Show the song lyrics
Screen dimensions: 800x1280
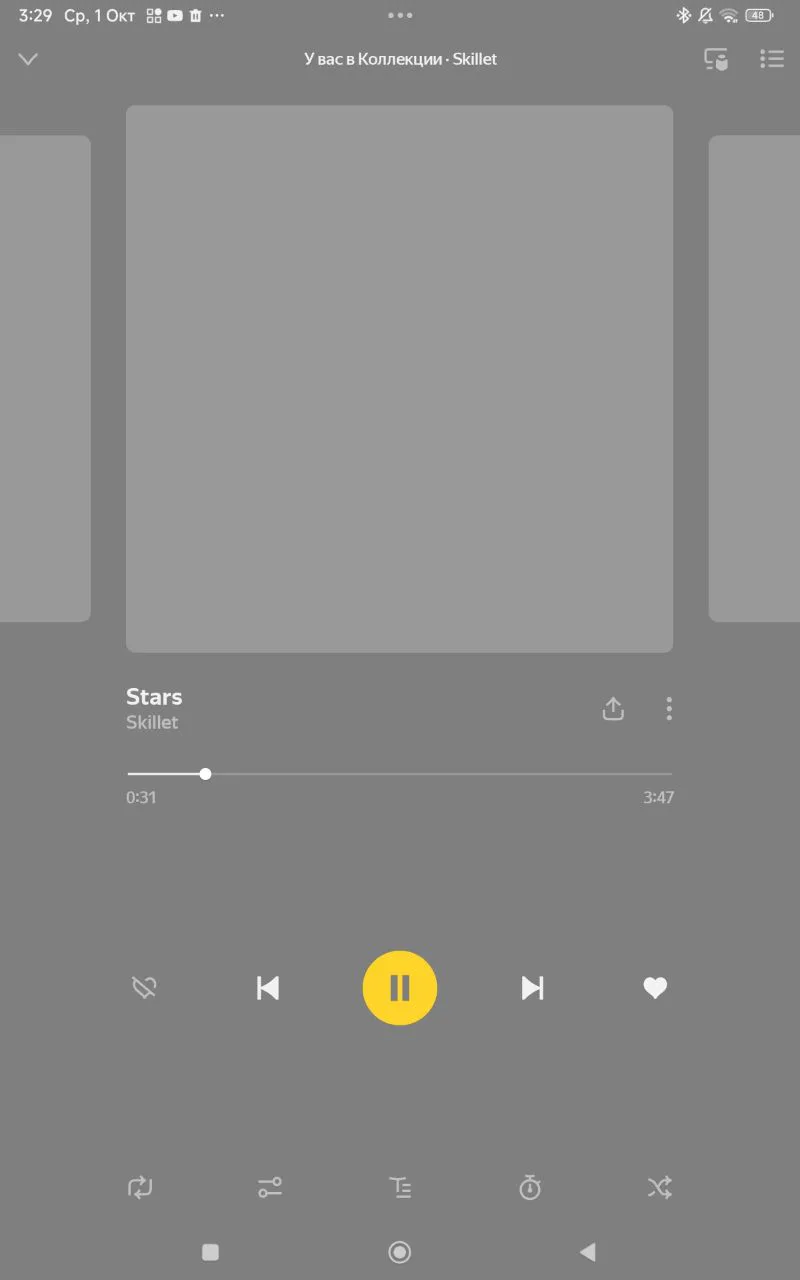pyautogui.click(x=400, y=1188)
